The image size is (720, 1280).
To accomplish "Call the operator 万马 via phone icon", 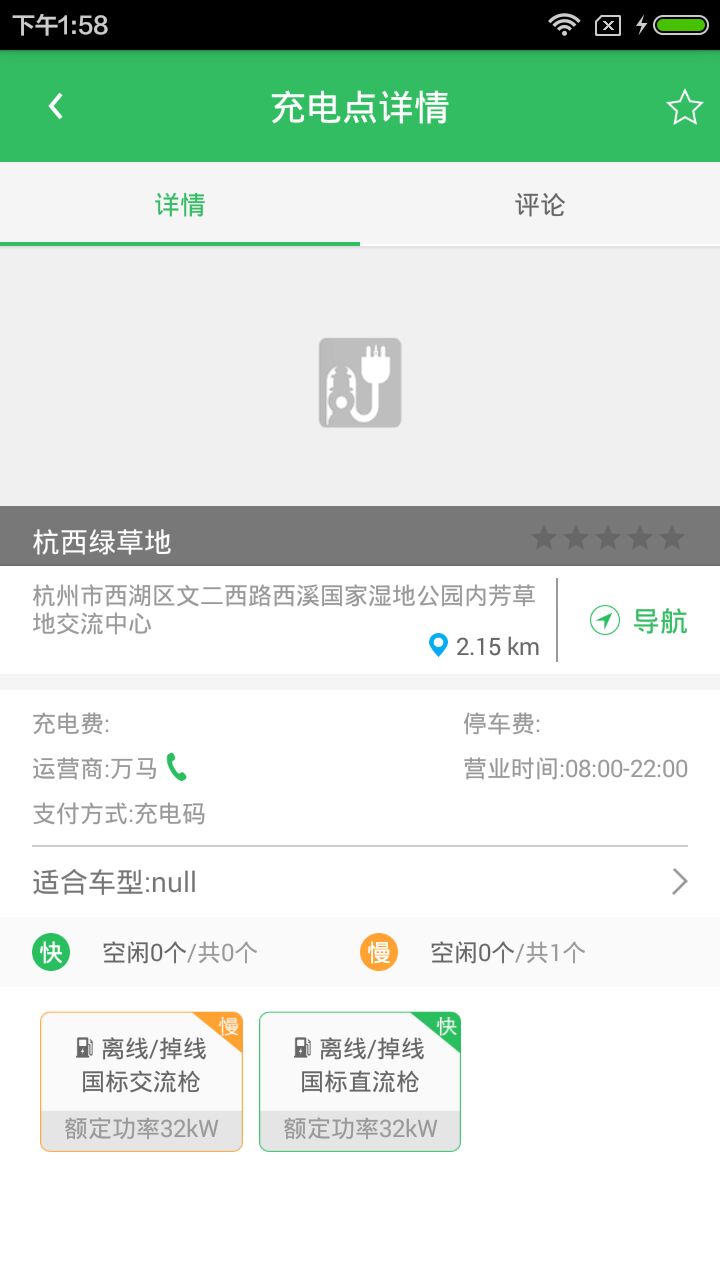I will [x=177, y=767].
